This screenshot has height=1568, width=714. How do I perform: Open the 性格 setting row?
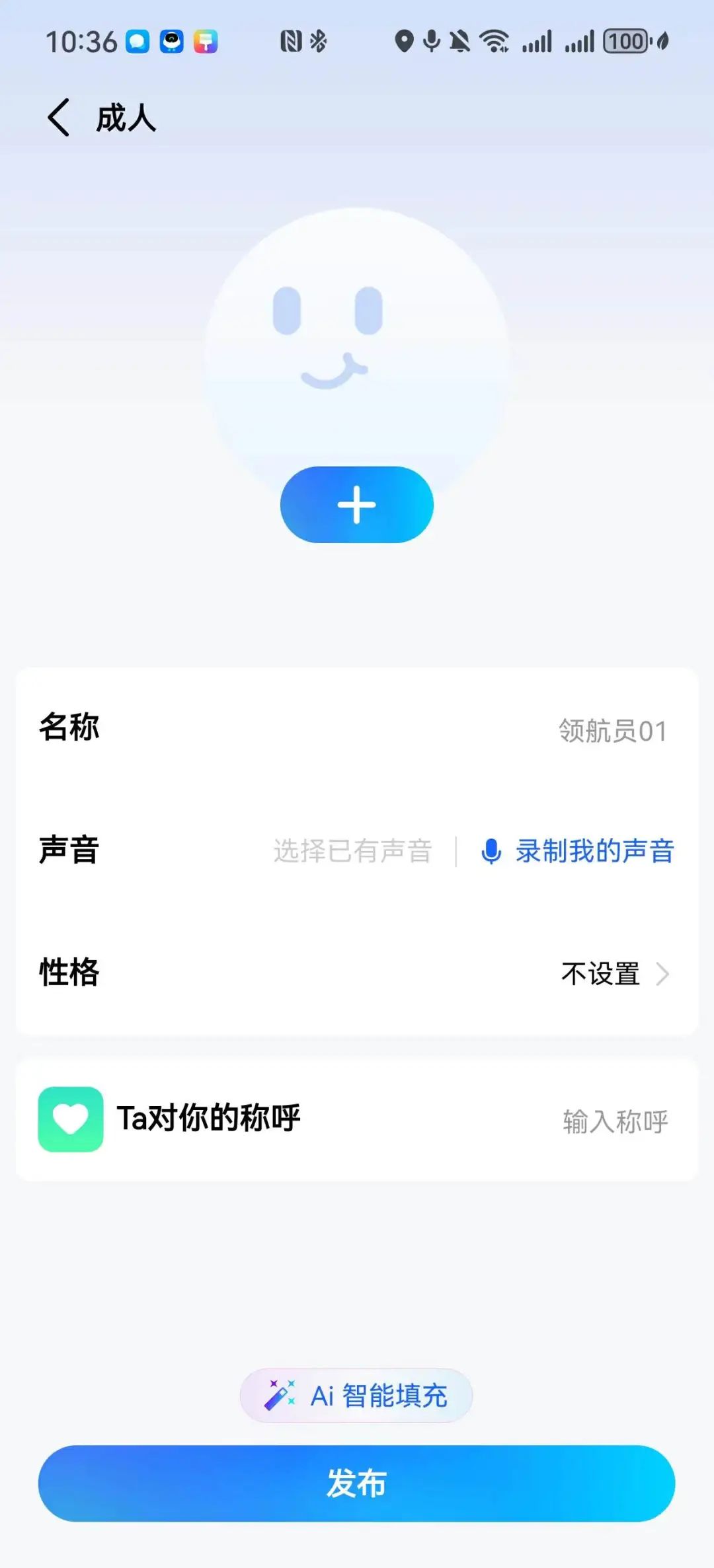click(615, 974)
